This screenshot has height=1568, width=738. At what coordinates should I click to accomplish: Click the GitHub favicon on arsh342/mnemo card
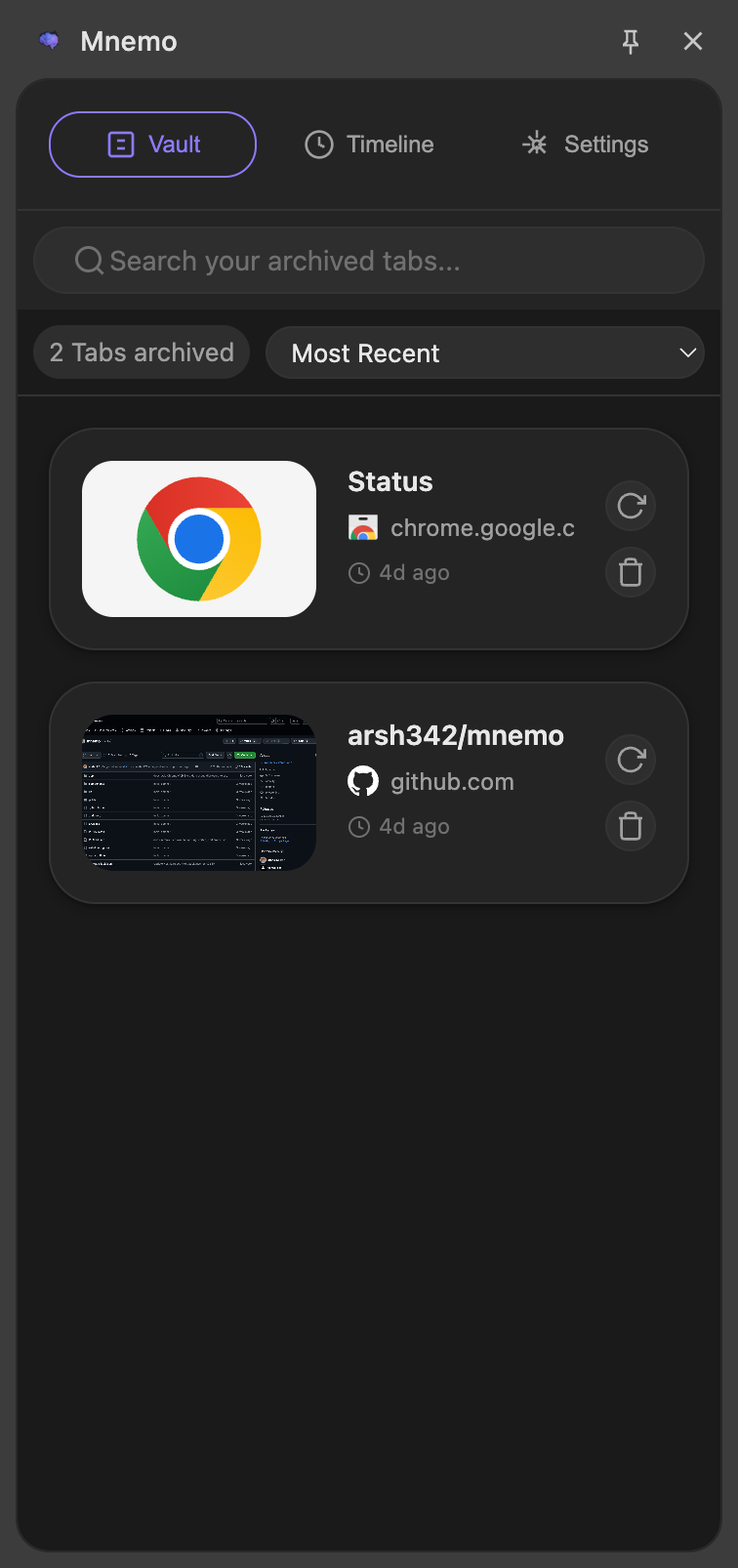point(362,781)
